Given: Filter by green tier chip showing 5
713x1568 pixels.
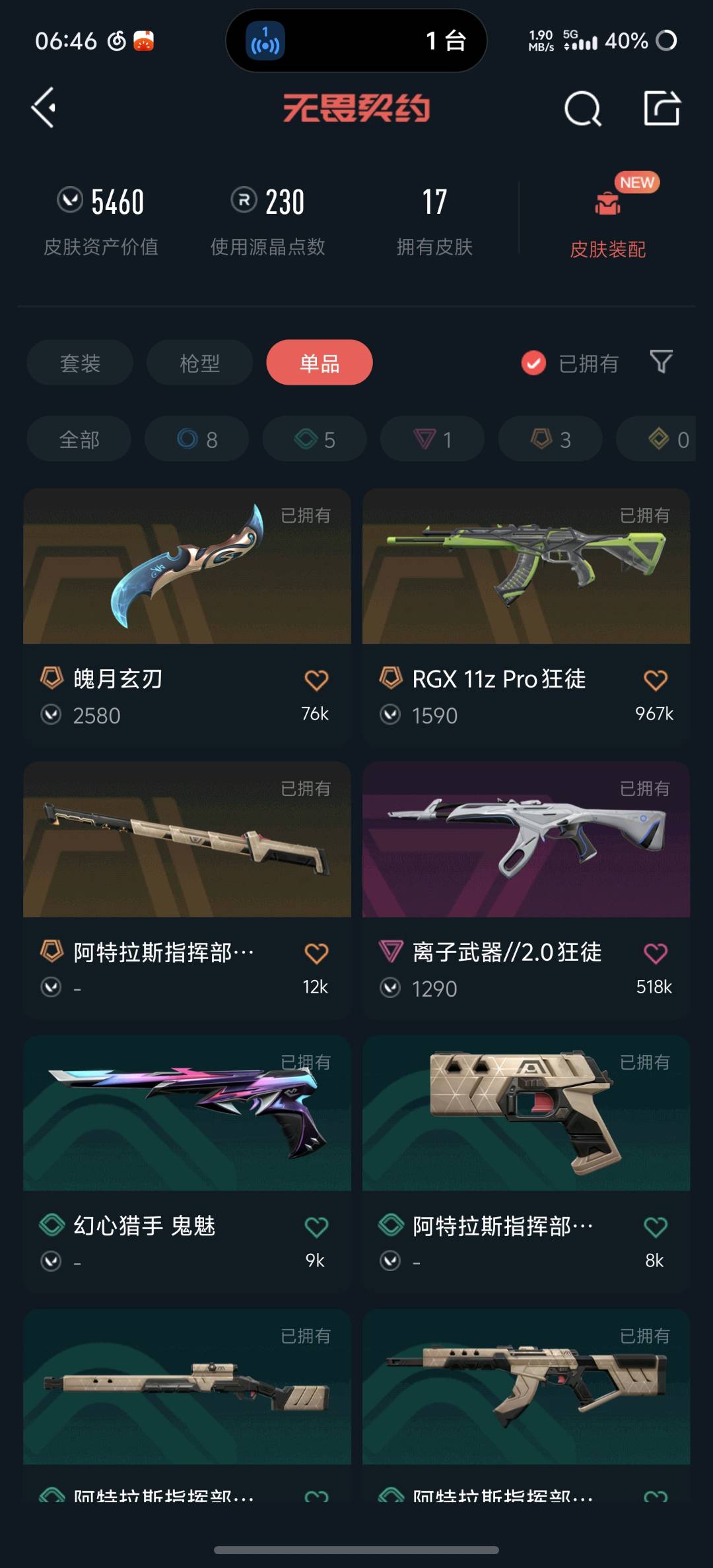Looking at the screenshot, I should (314, 440).
